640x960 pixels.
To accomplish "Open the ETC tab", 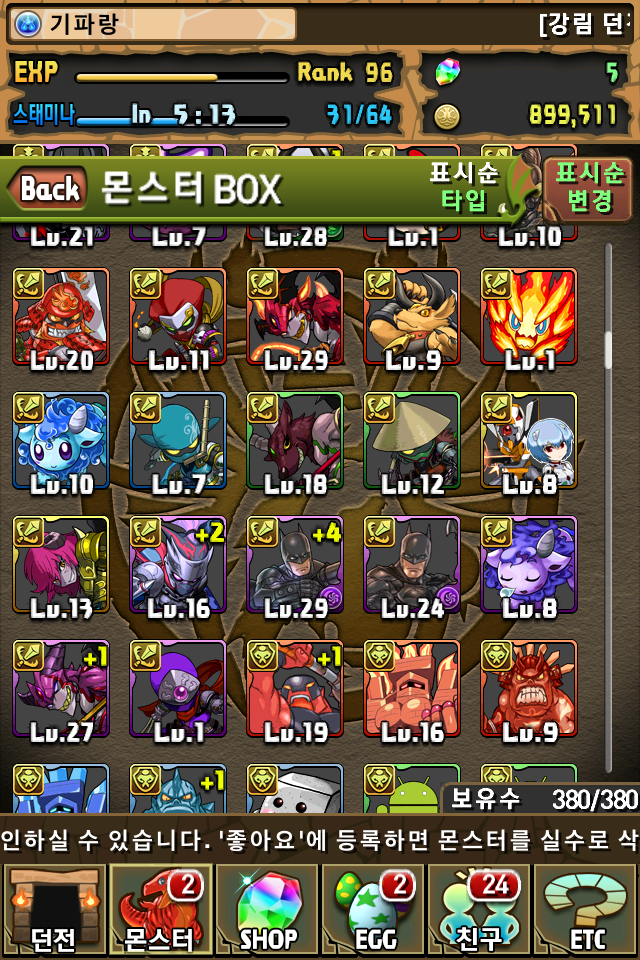I will coord(586,909).
